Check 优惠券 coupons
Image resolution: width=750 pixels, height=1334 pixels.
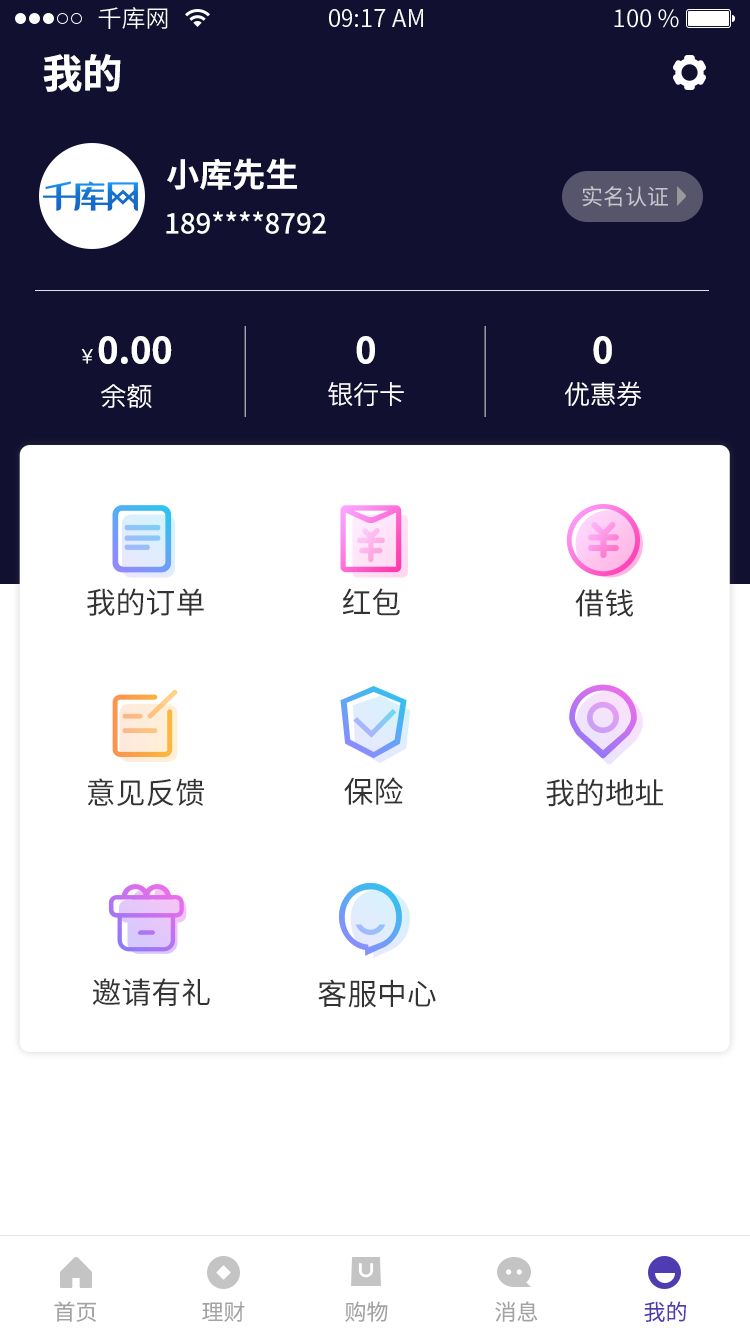click(x=603, y=371)
